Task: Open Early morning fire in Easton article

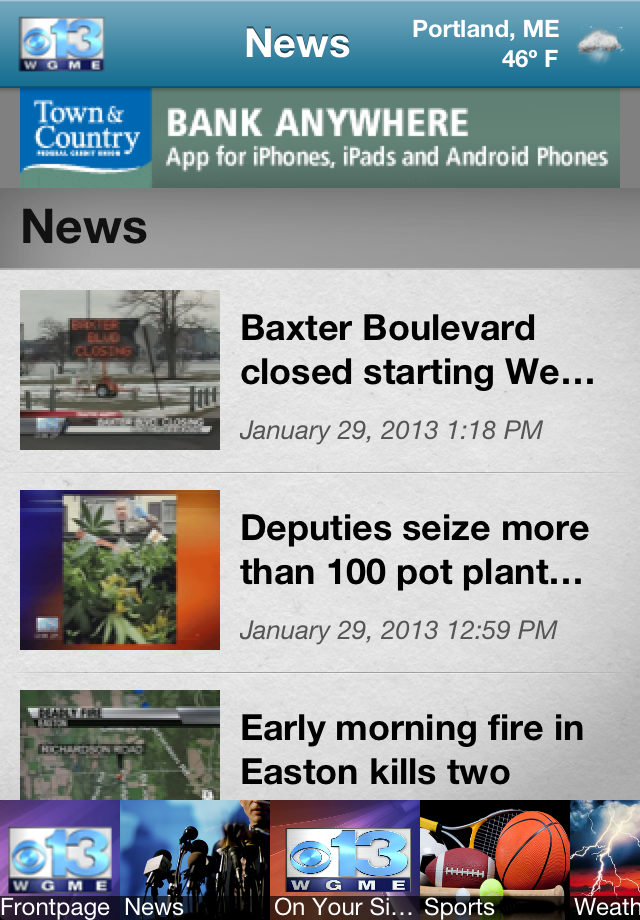Action: click(x=412, y=749)
